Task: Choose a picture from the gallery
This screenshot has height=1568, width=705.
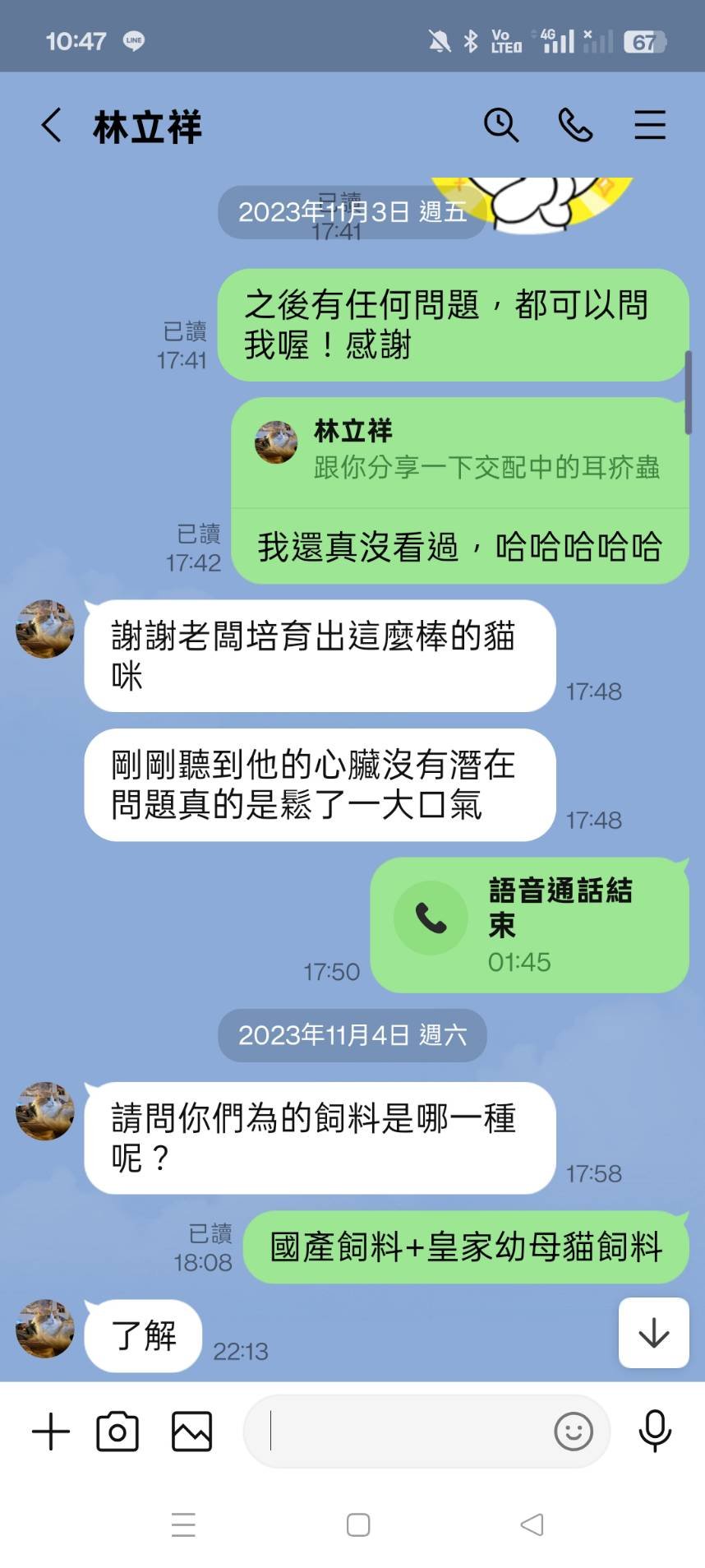Action: point(191,1432)
